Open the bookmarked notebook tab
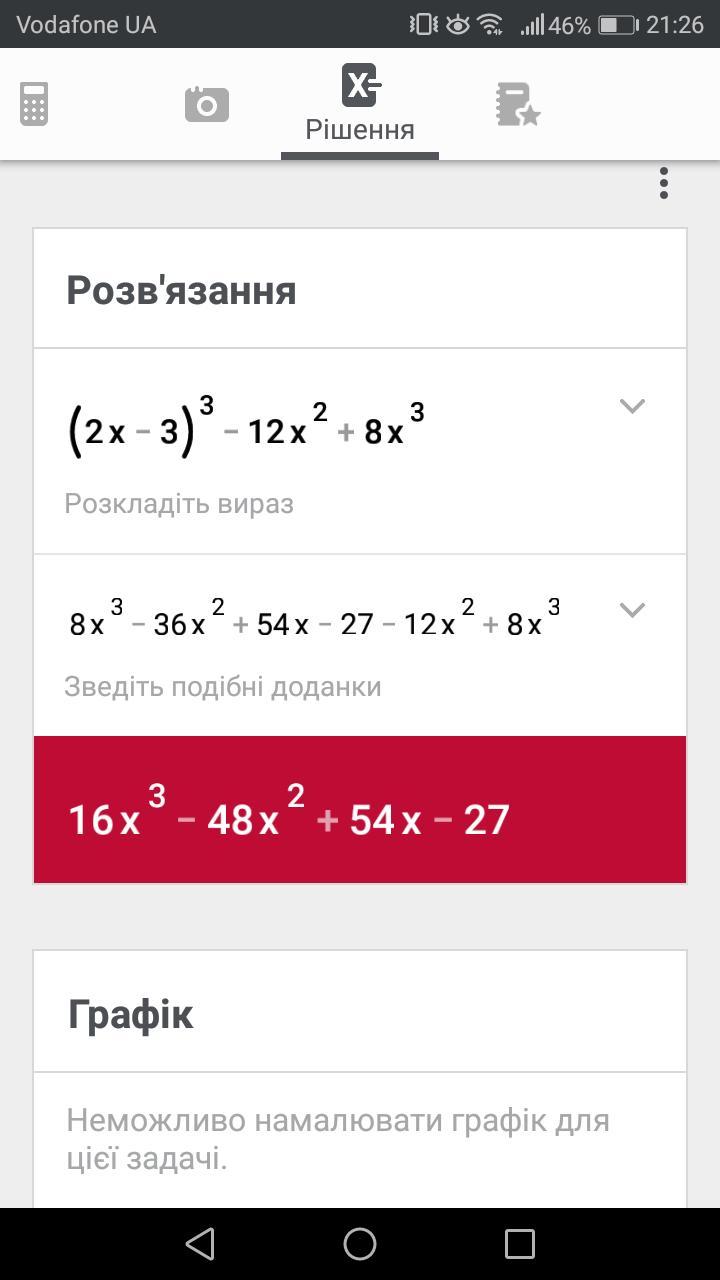 point(517,104)
